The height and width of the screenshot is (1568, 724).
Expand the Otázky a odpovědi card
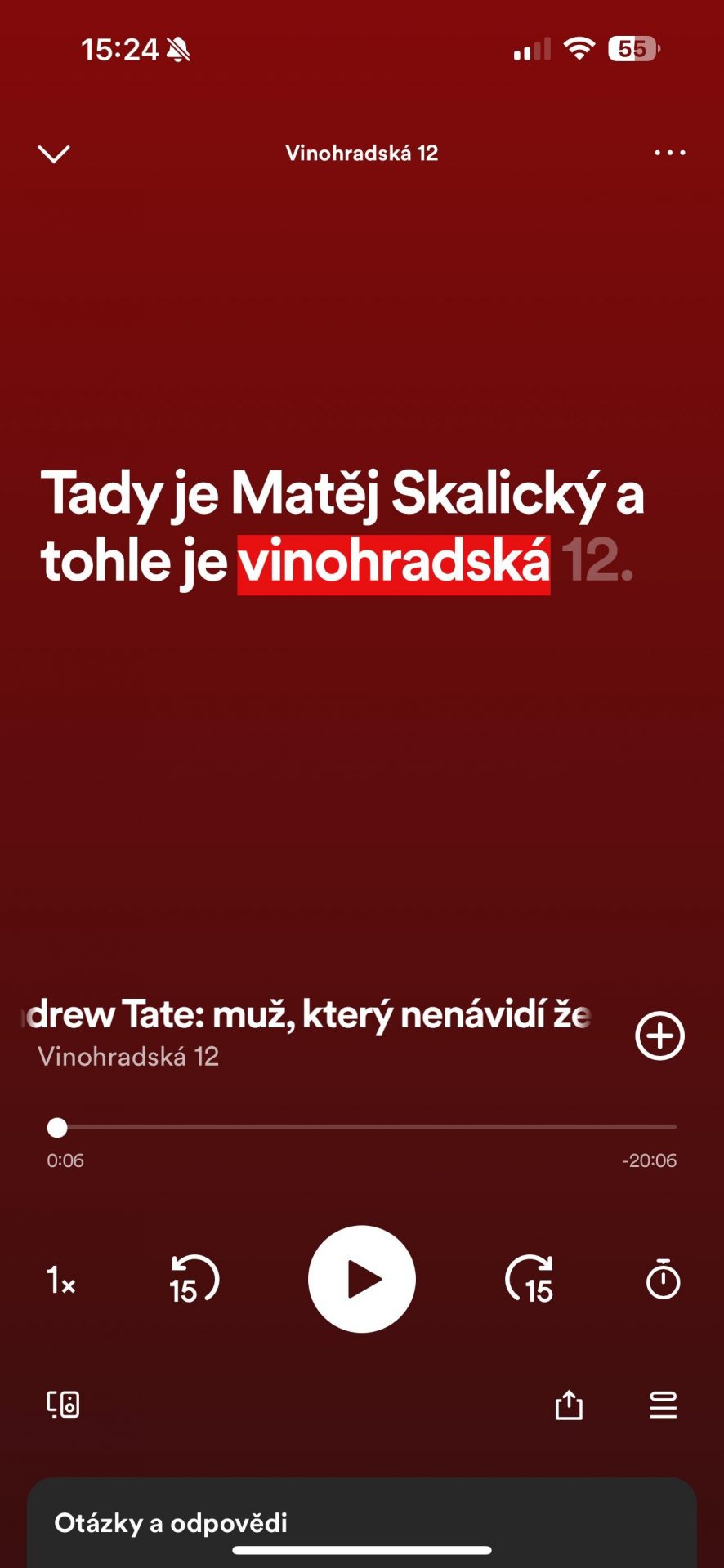pyautogui.click(x=362, y=1522)
